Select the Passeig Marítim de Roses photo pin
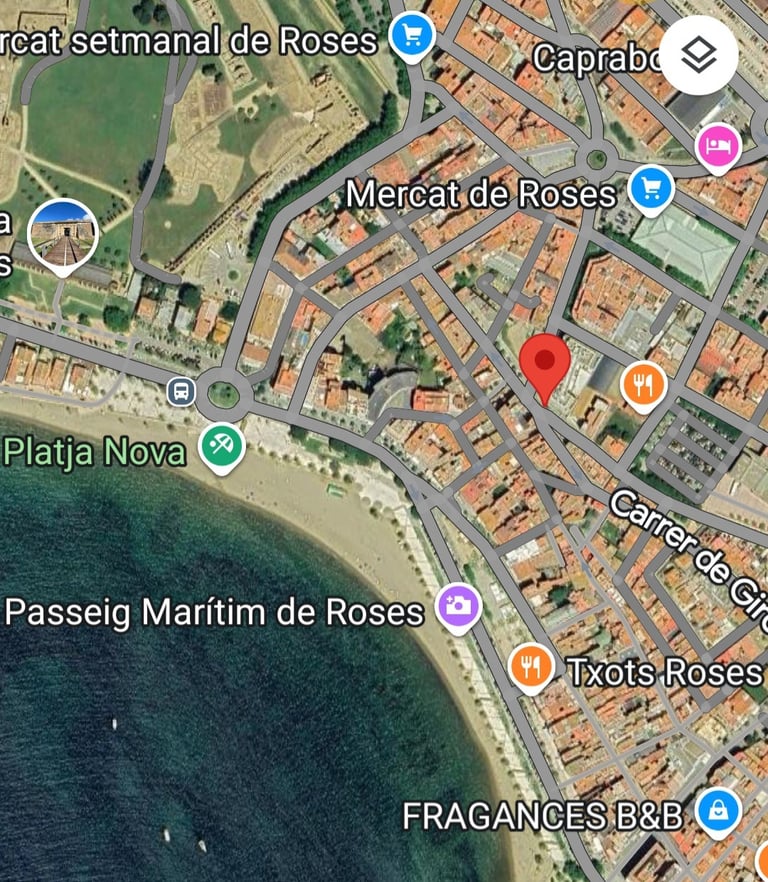 pos(459,607)
